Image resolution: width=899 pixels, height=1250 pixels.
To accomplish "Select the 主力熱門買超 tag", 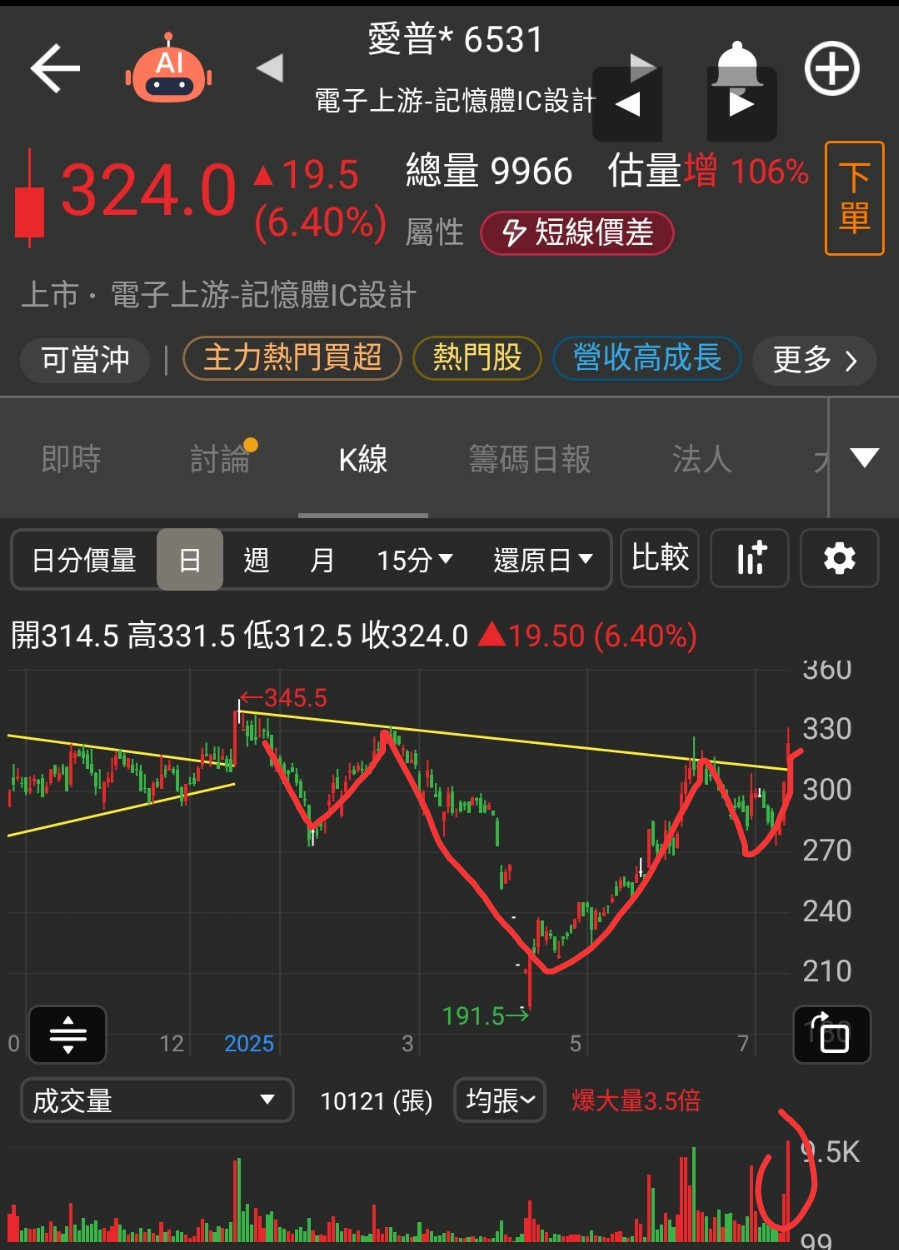I will tap(292, 358).
